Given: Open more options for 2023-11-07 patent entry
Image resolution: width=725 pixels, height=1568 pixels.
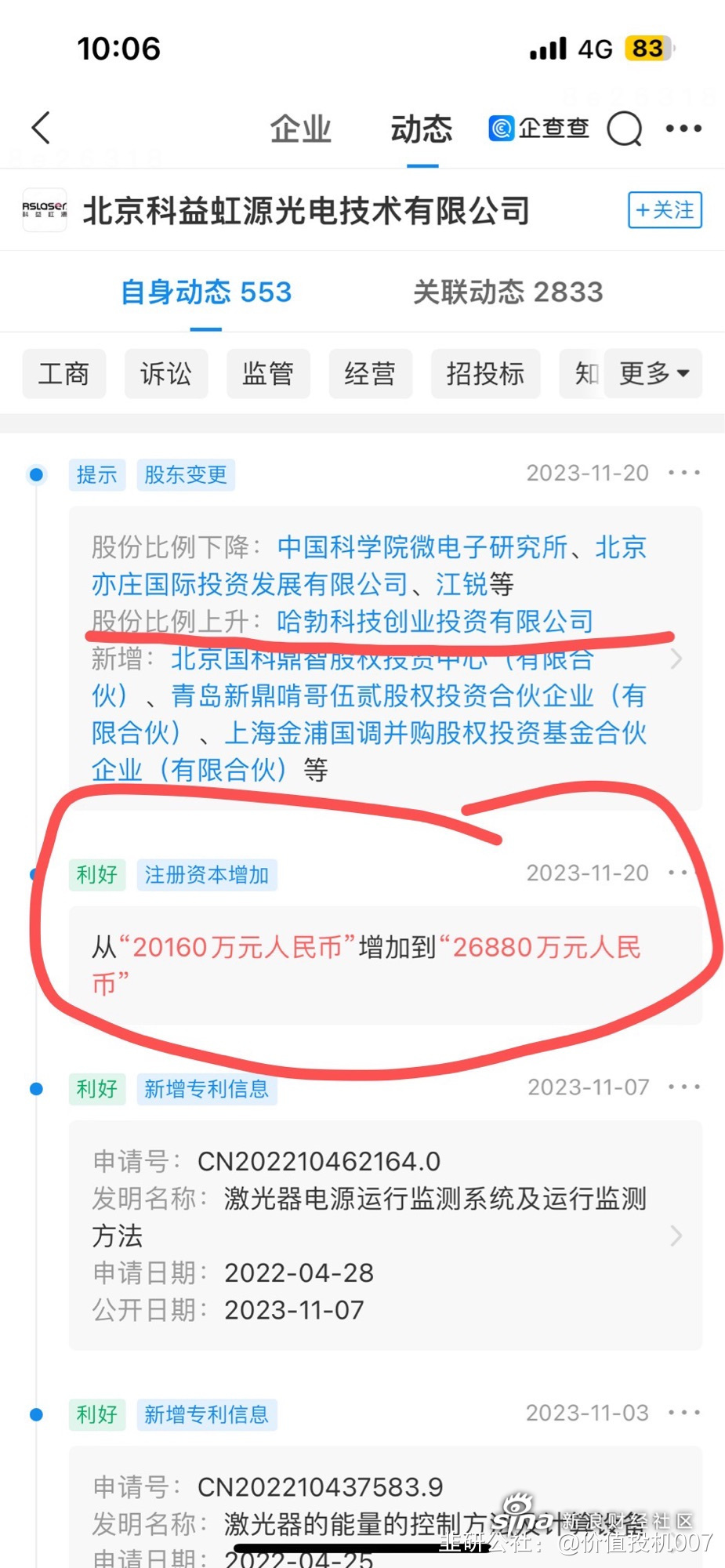Looking at the screenshot, I should click(683, 1087).
